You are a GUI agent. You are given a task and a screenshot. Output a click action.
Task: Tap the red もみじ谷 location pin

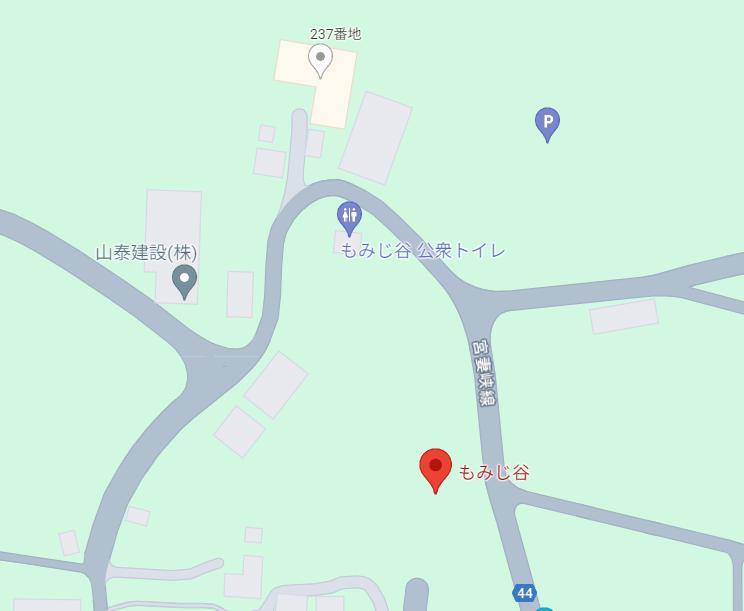coord(435,469)
